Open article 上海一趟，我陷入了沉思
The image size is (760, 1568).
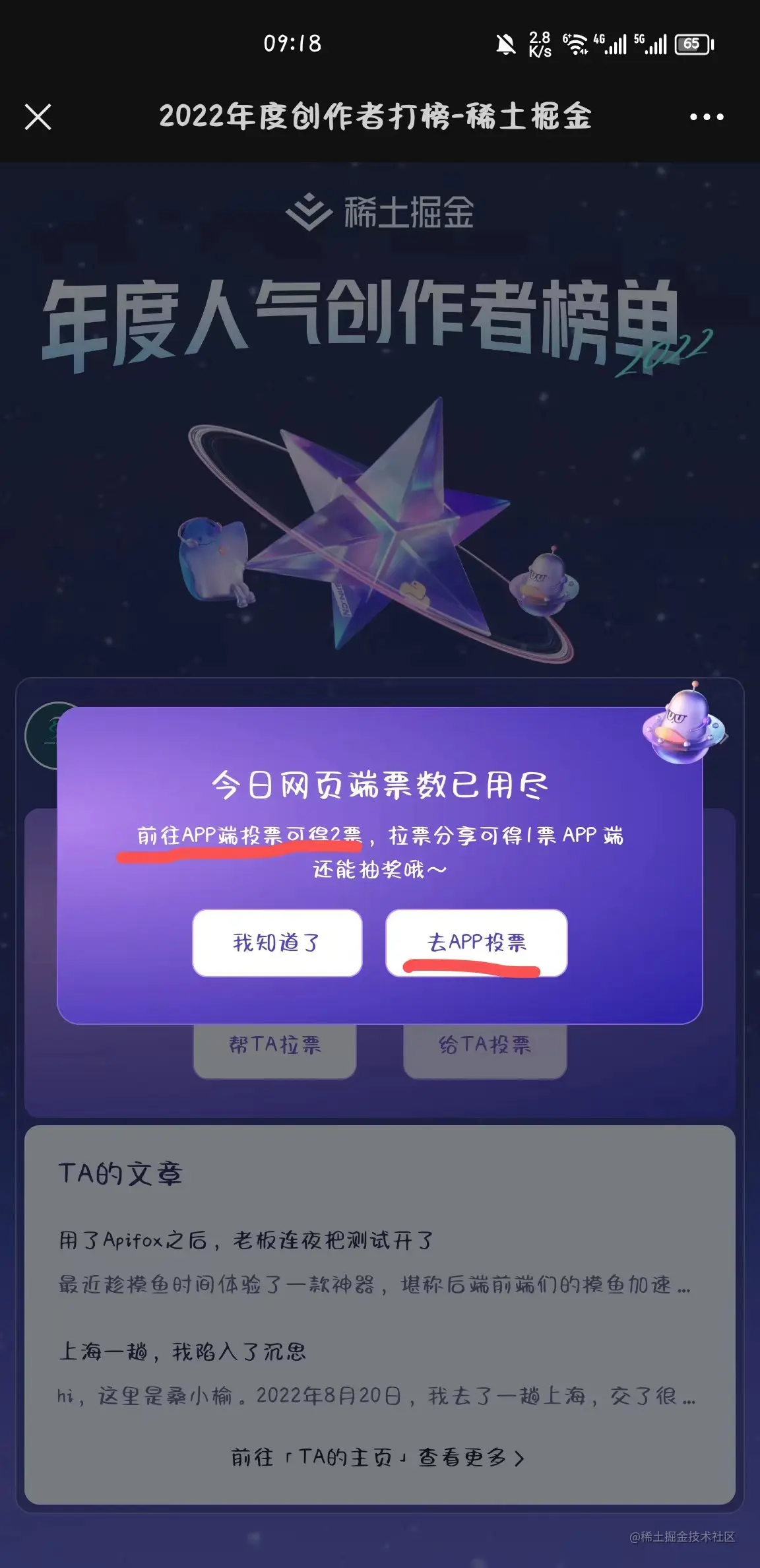183,1352
